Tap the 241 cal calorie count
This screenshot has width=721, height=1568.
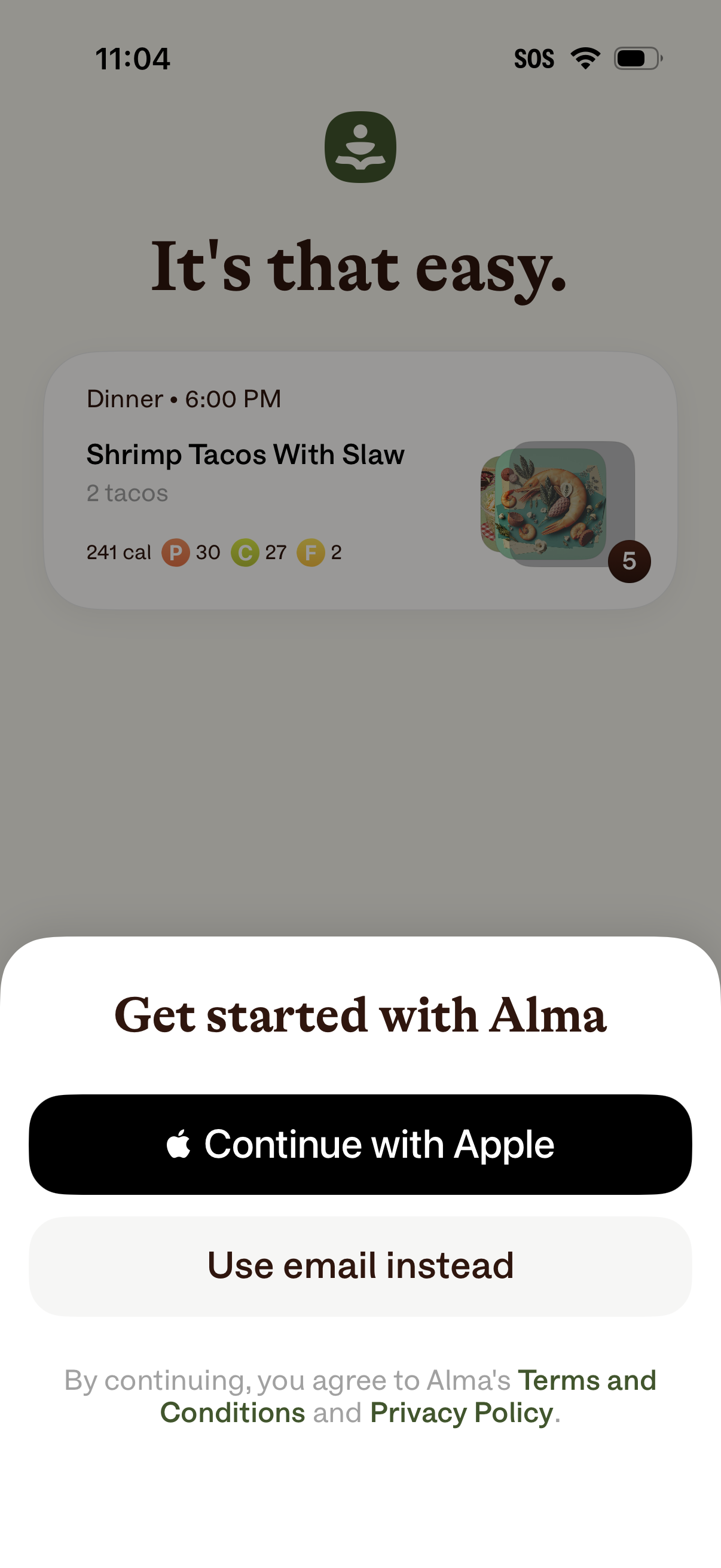[119, 553]
